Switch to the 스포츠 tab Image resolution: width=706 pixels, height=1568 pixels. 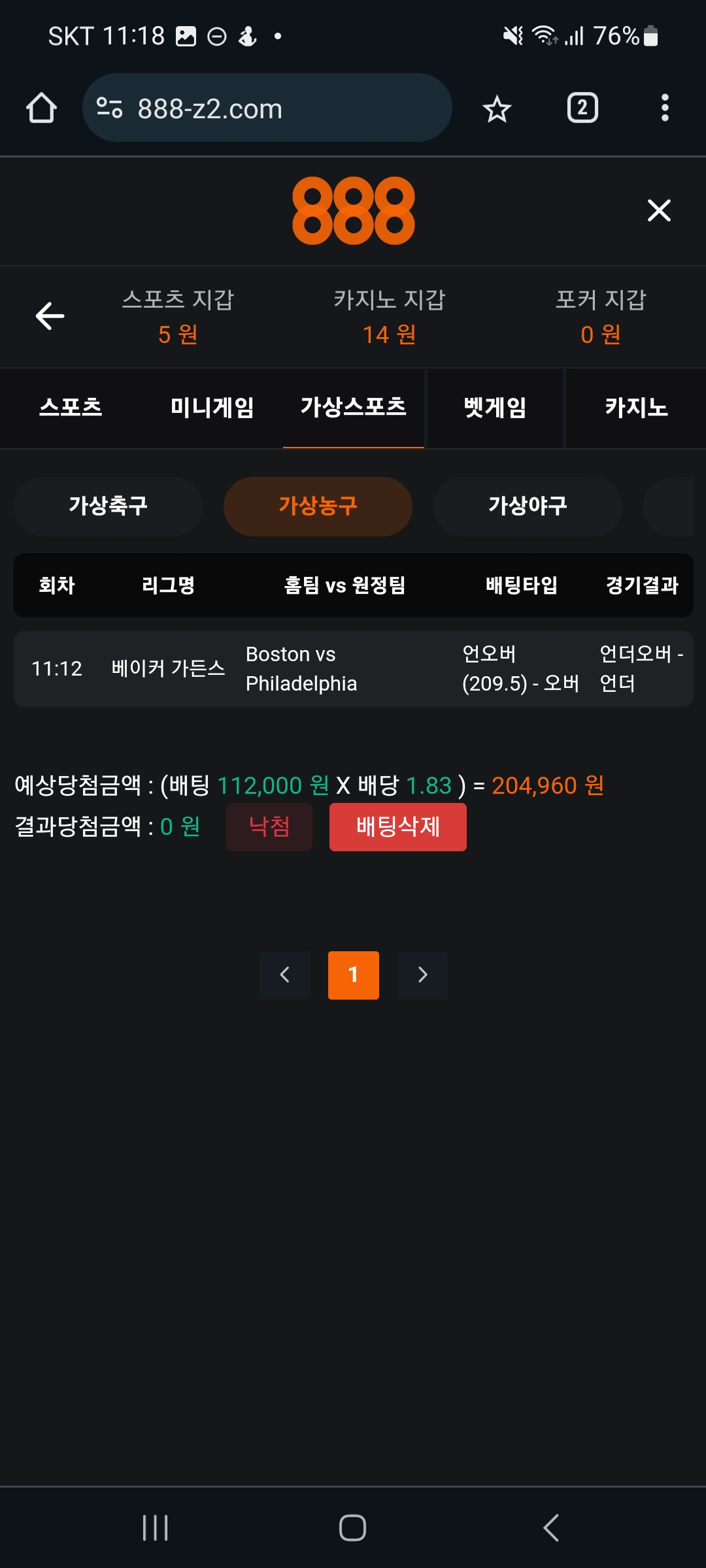click(x=71, y=408)
